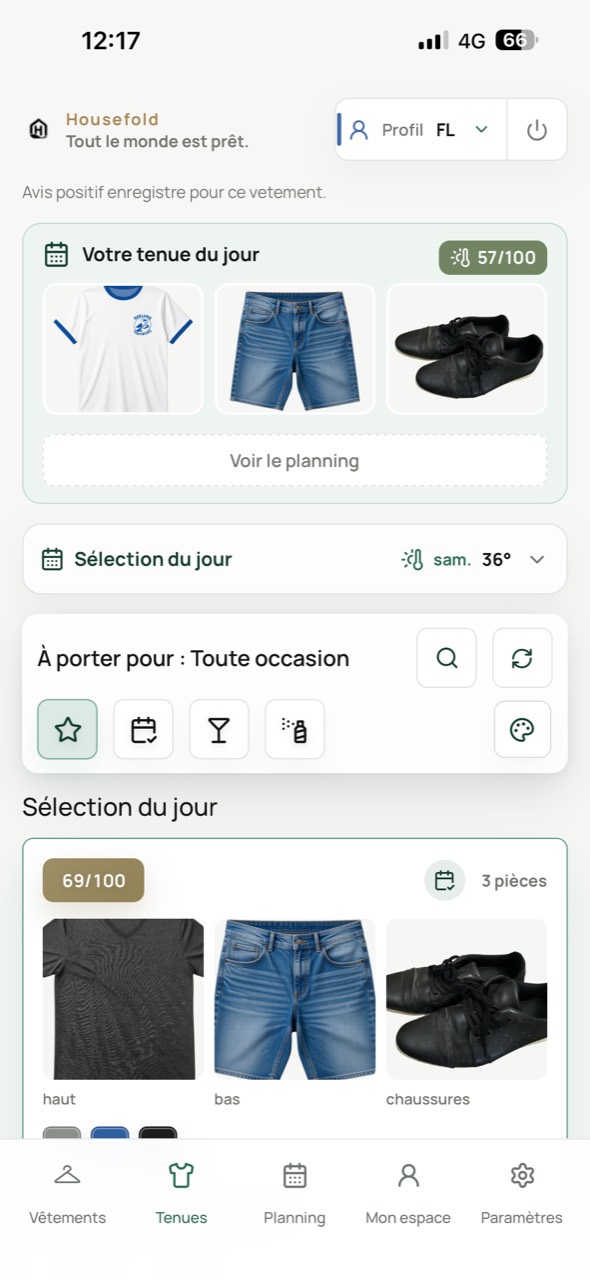The image size is (590, 1280).
Task: Open the white ringer t-shirt in today's outfit
Action: pos(123,349)
